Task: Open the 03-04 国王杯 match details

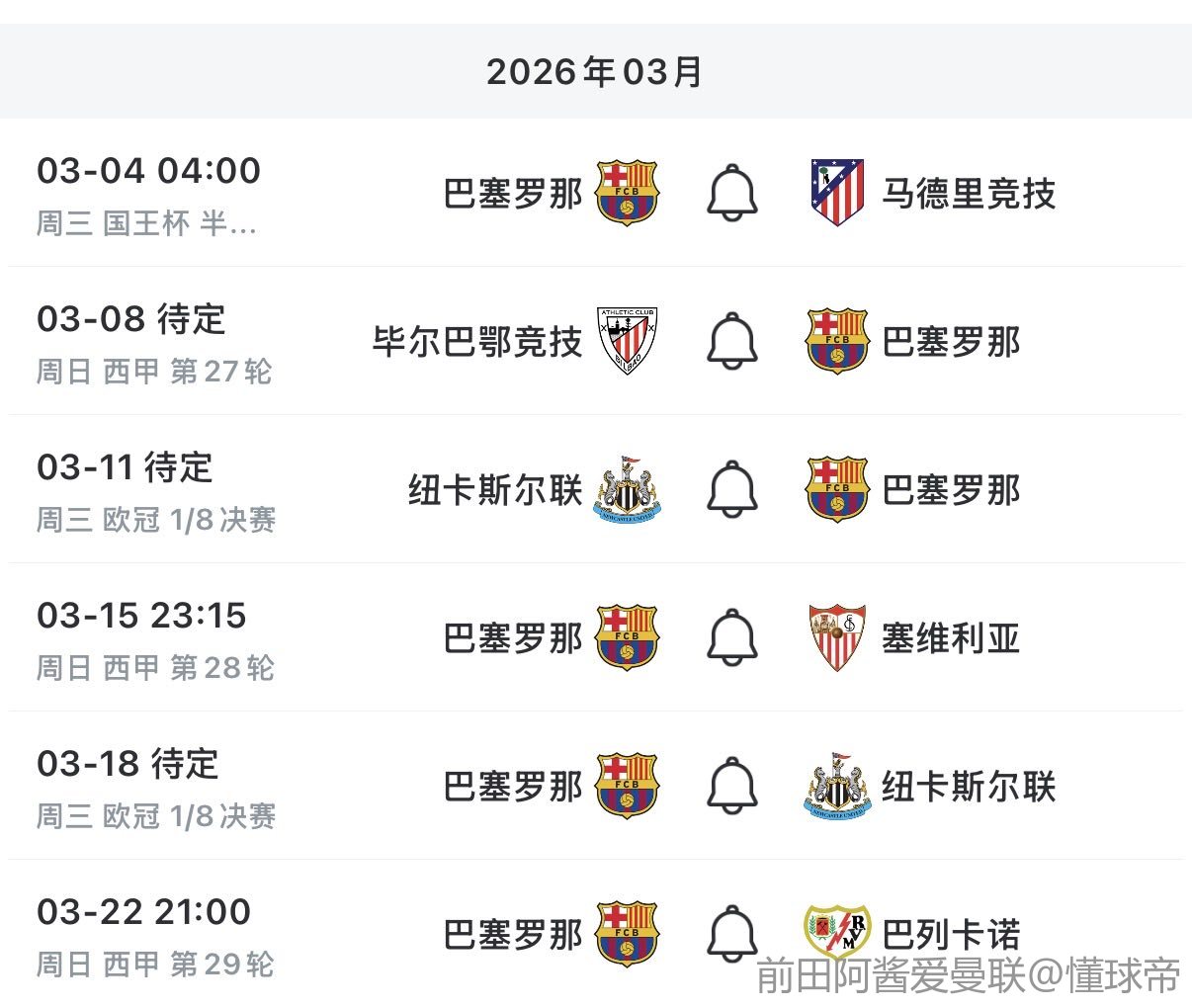Action: (x=148, y=194)
